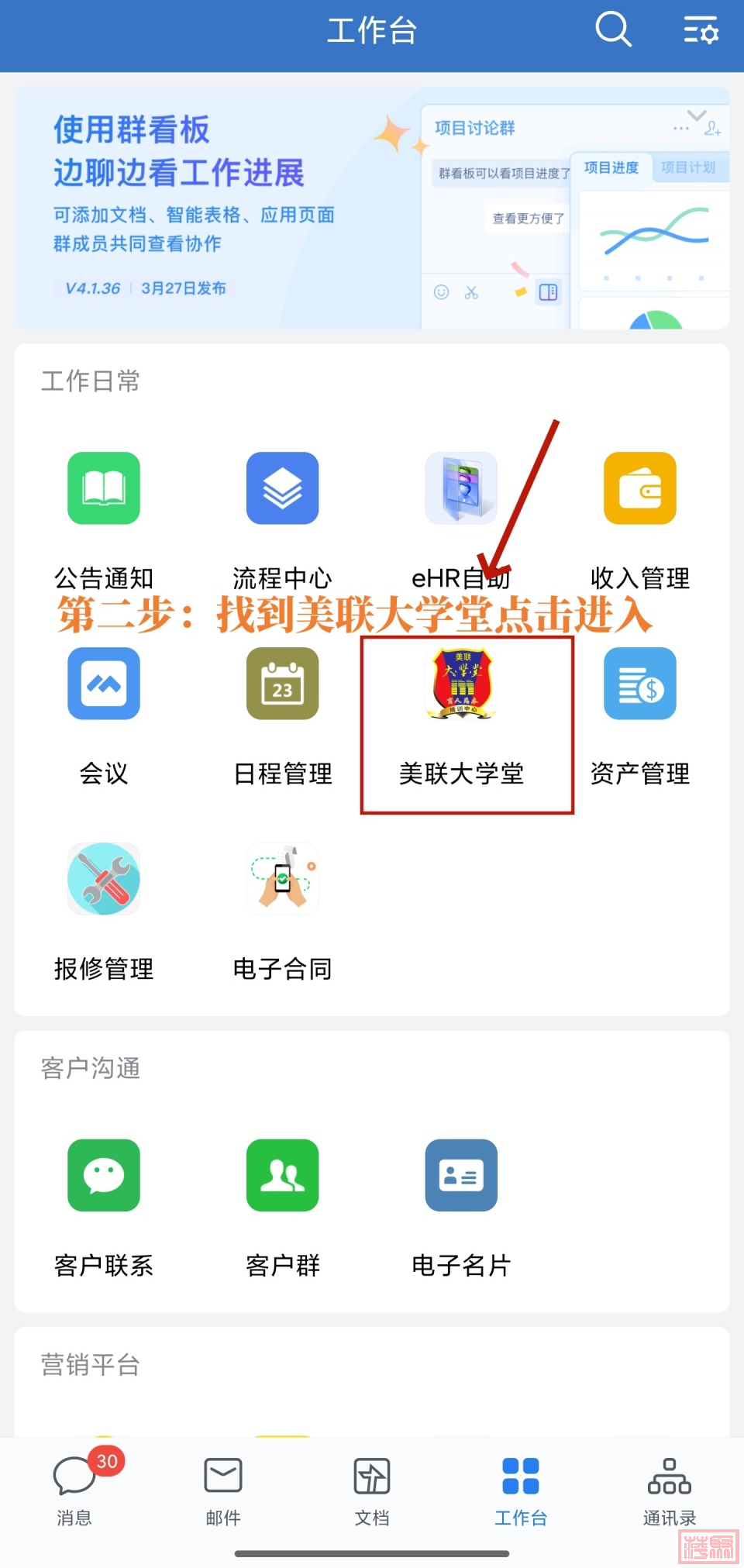Open 报修管理 app

[x=104, y=880]
